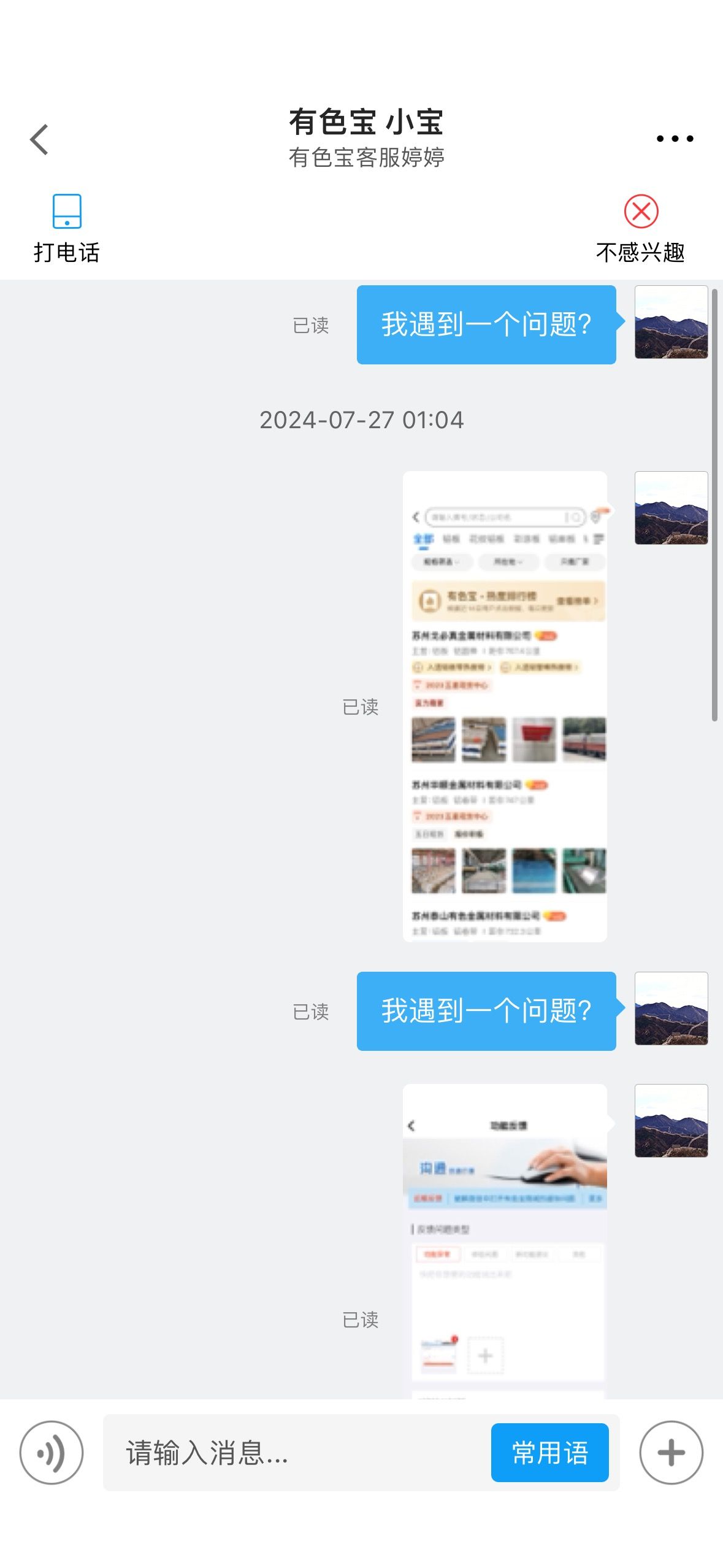This screenshot has width=723, height=1568.
Task: Open 常用语 quick phrases
Action: tap(549, 1453)
